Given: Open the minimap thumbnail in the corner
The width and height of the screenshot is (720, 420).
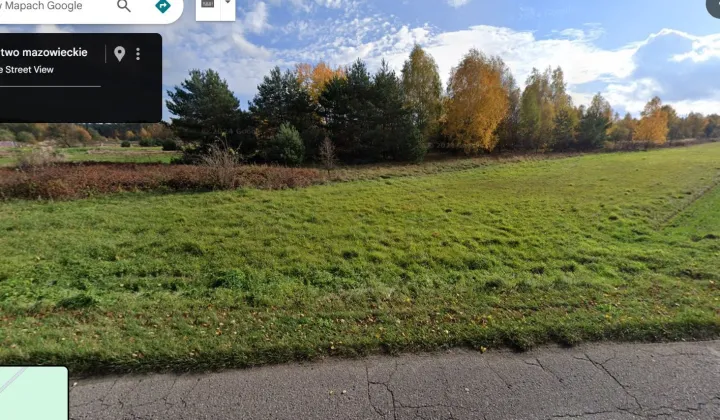Looking at the screenshot, I should point(33,393).
